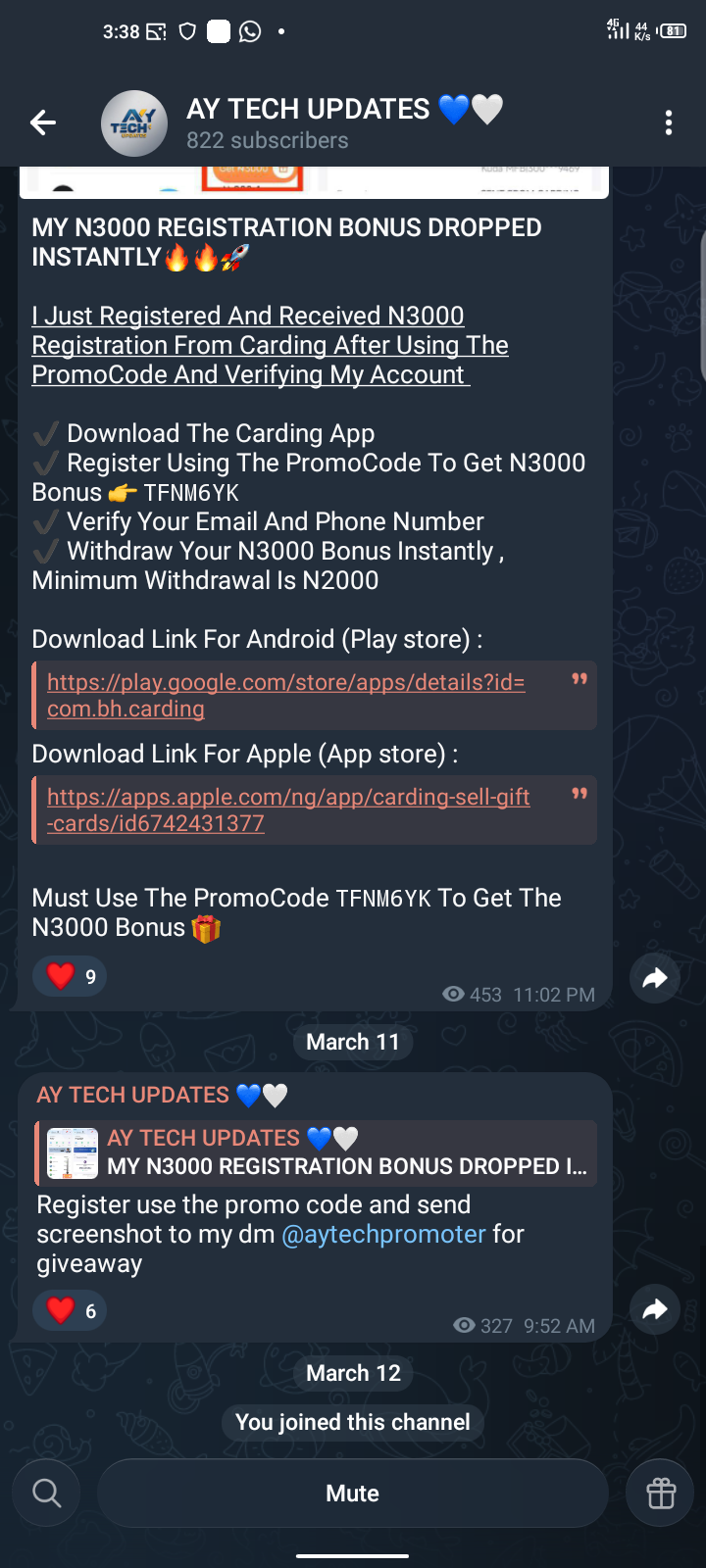706x1568 pixels.
Task: Search within the channel
Action: point(46,1493)
